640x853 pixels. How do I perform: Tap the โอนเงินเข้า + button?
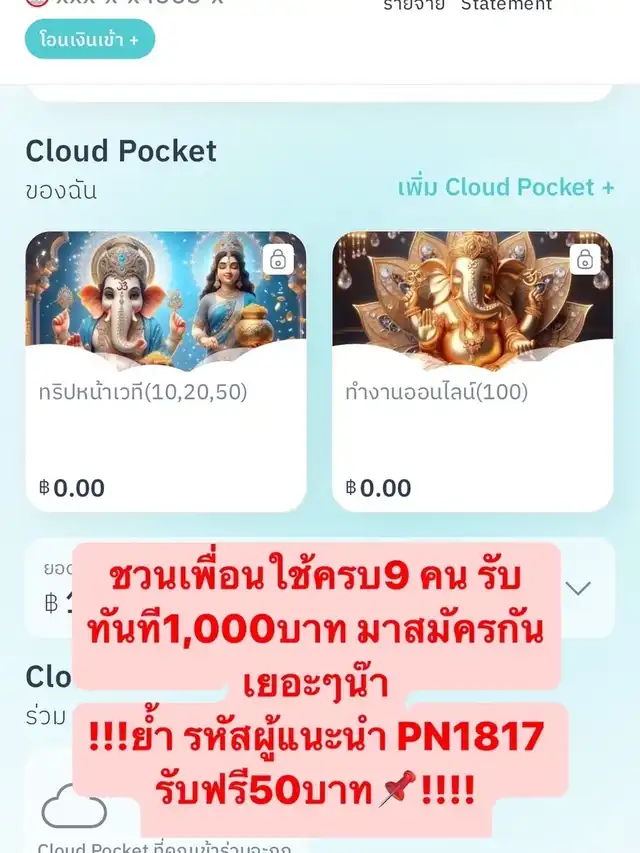click(x=90, y=39)
